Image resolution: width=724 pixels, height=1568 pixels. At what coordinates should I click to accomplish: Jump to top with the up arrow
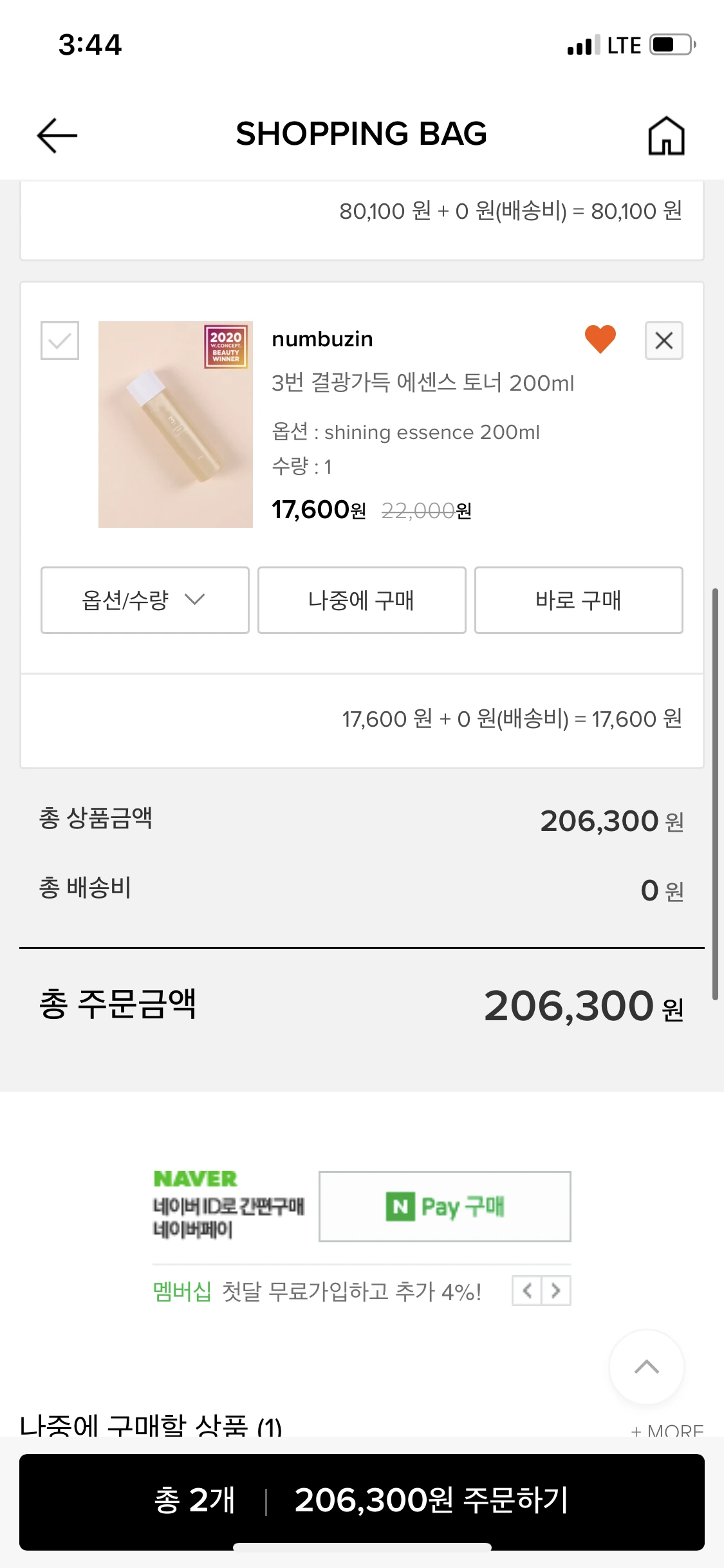(x=646, y=1367)
